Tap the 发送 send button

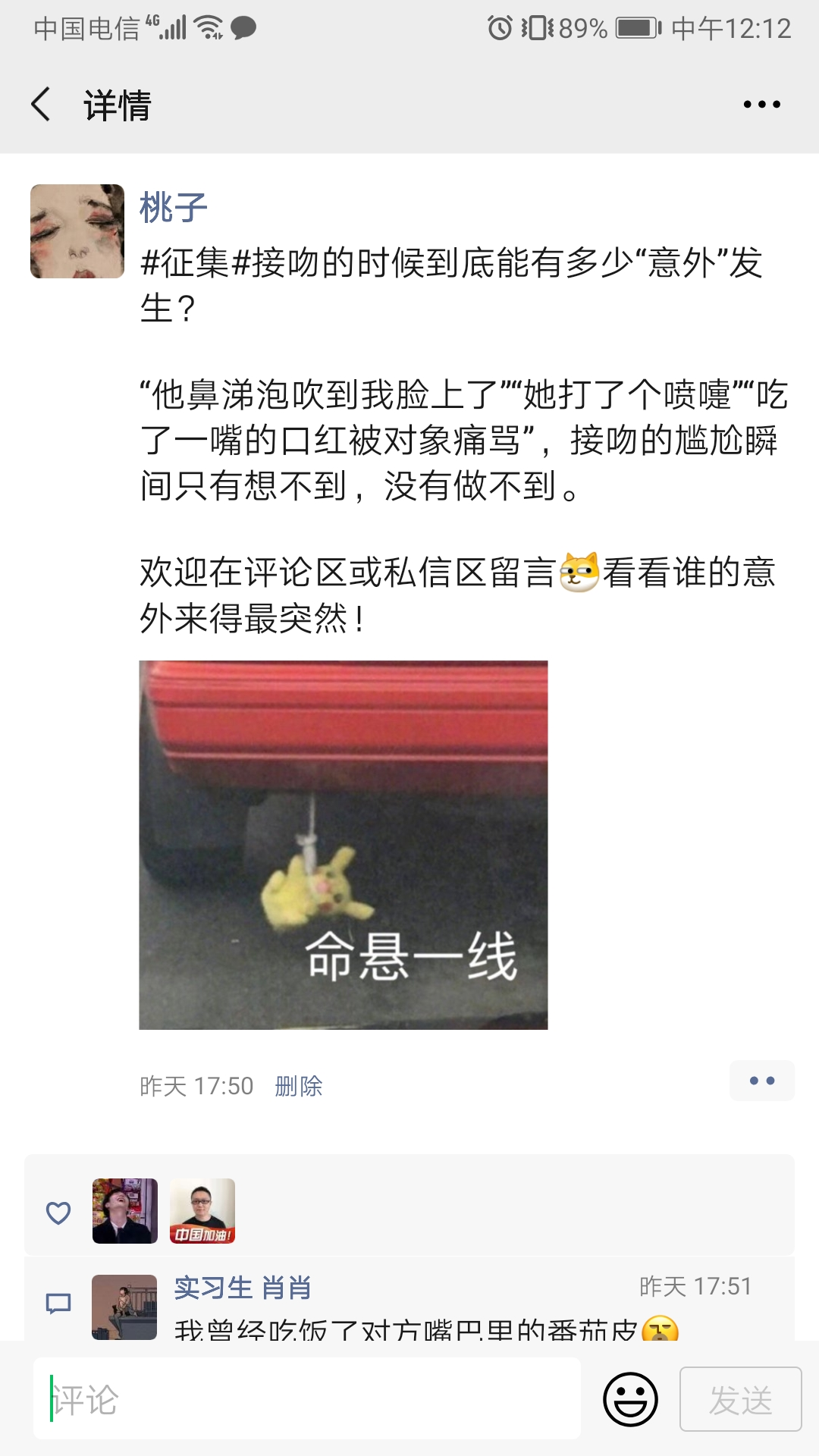(740, 1399)
